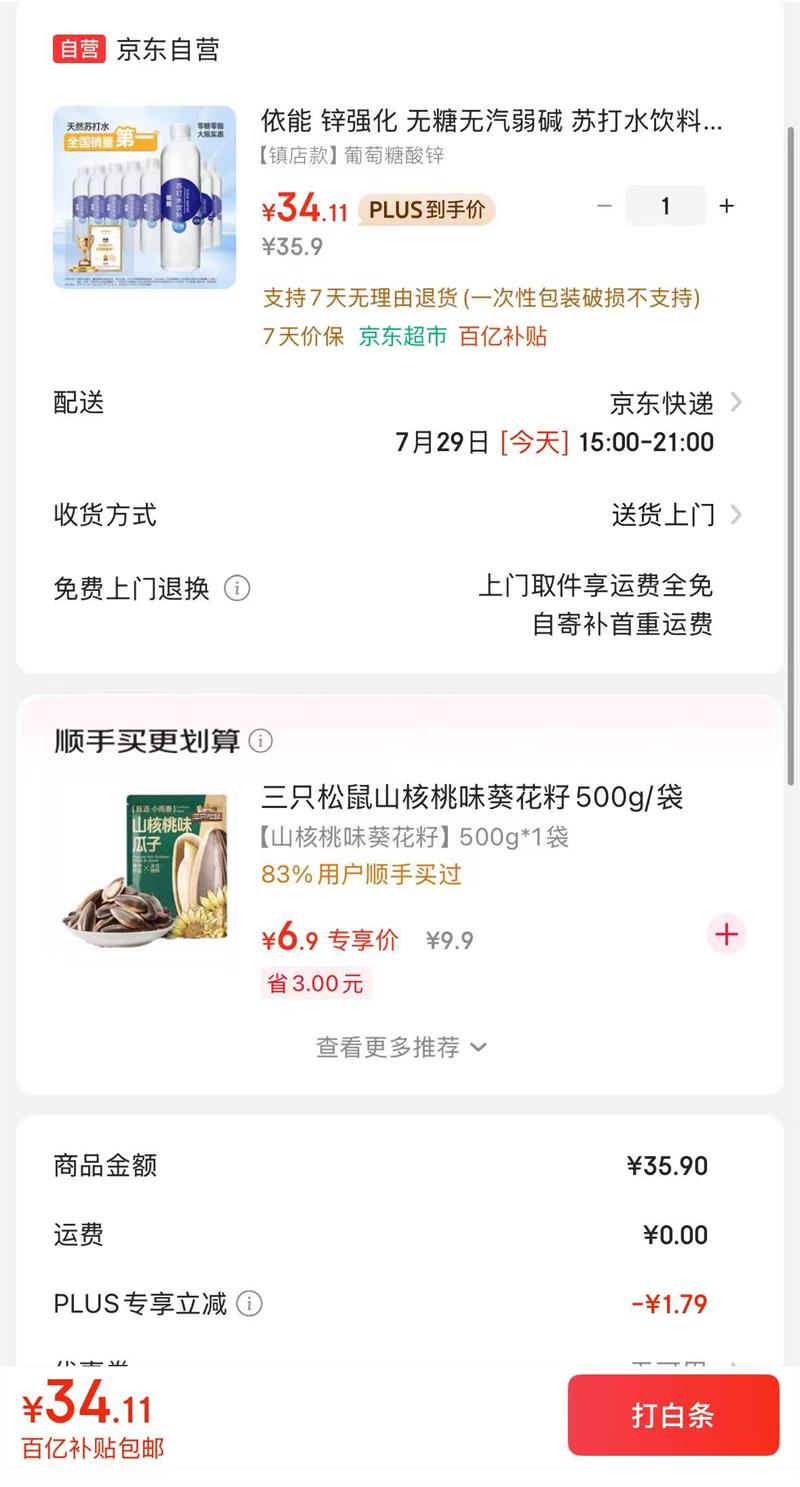Pay with 打白条 button
This screenshot has height=1487, width=800.
click(673, 1415)
